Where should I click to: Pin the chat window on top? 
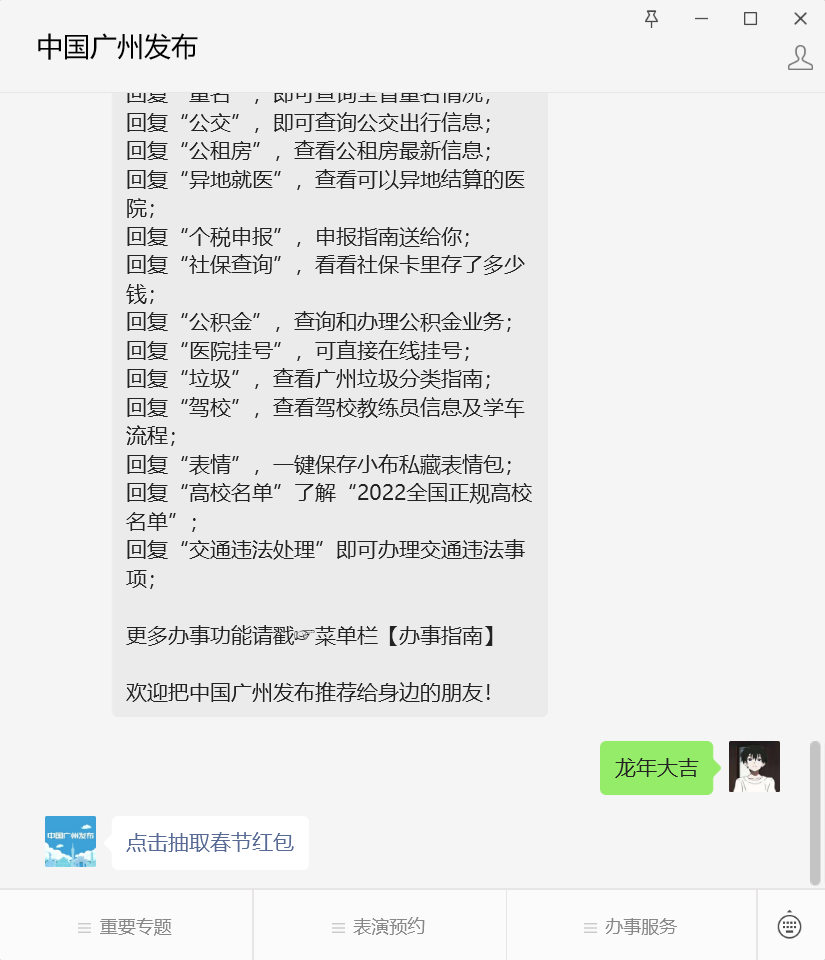[x=651, y=18]
